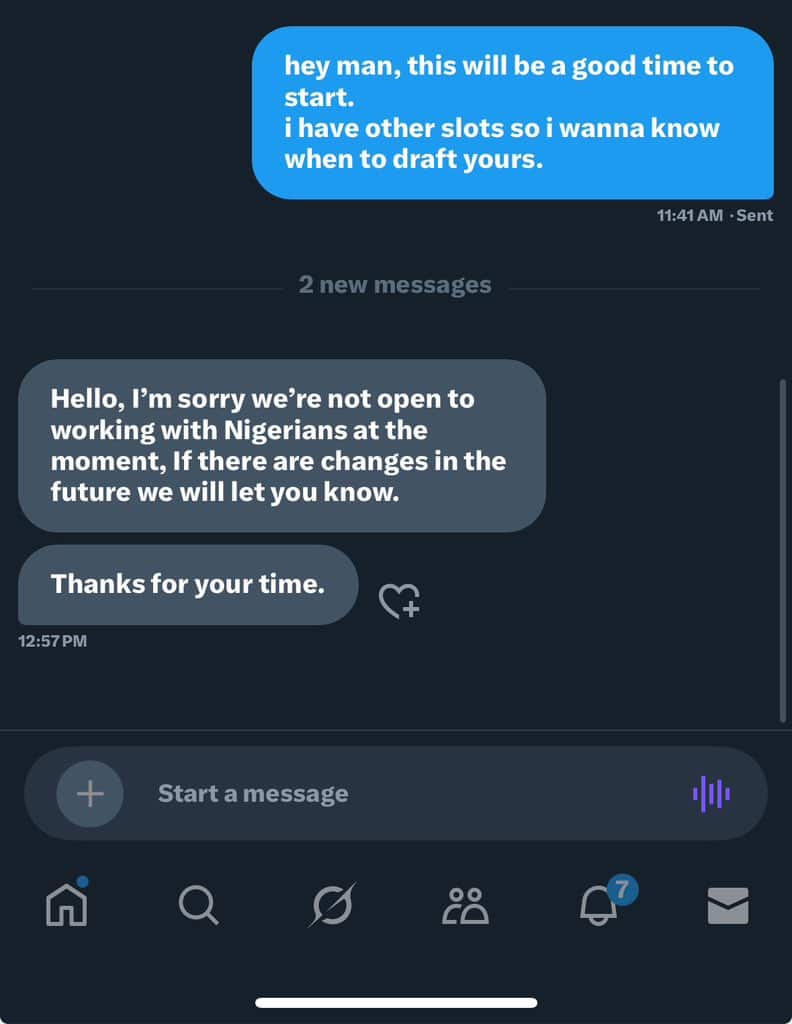This screenshot has width=792, height=1024.
Task: Add a reaction to the 'Thanks for your time' message
Action: tap(399, 600)
